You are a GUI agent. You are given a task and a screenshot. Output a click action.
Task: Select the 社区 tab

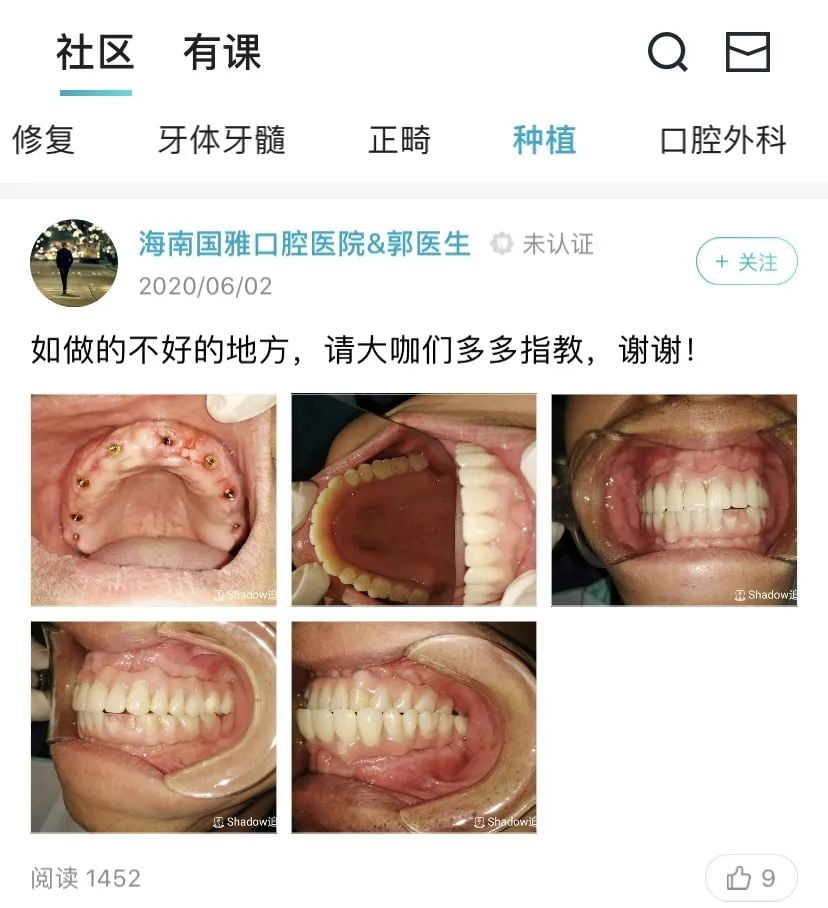click(95, 53)
